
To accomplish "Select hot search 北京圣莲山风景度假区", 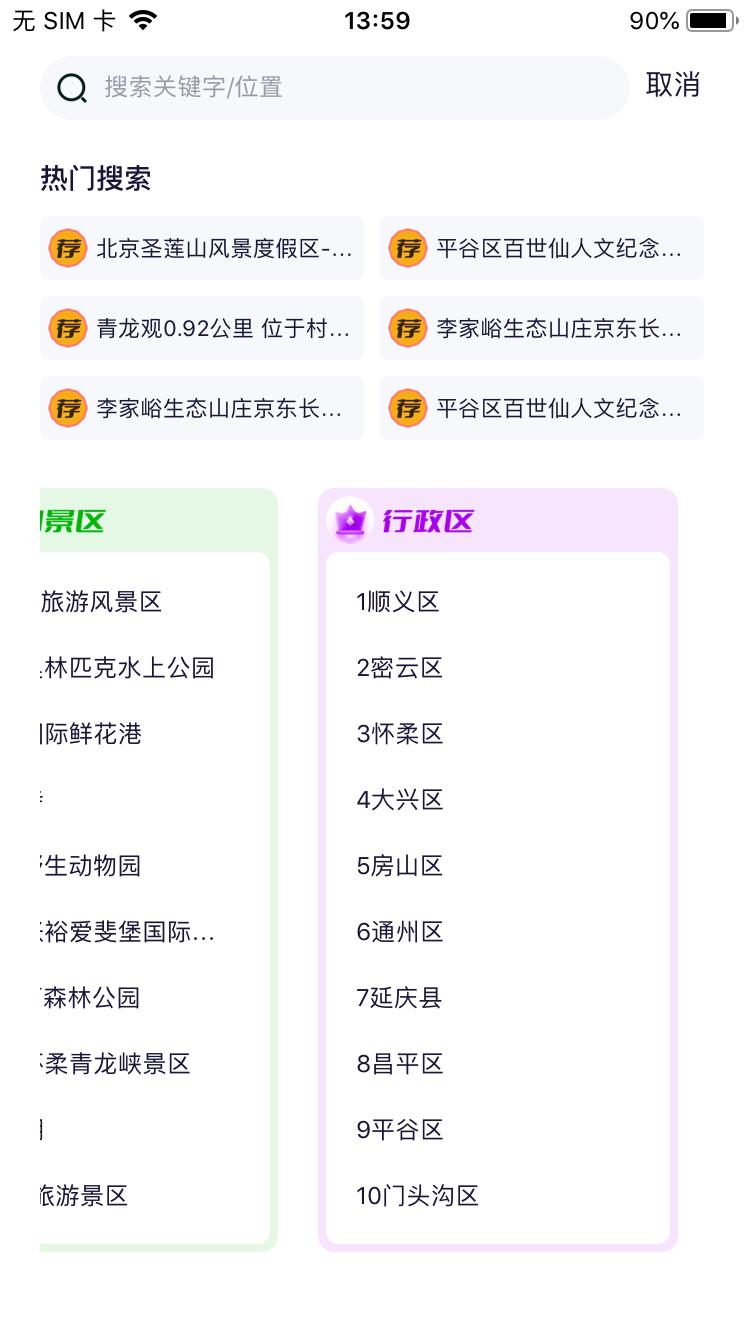I will click(202, 248).
